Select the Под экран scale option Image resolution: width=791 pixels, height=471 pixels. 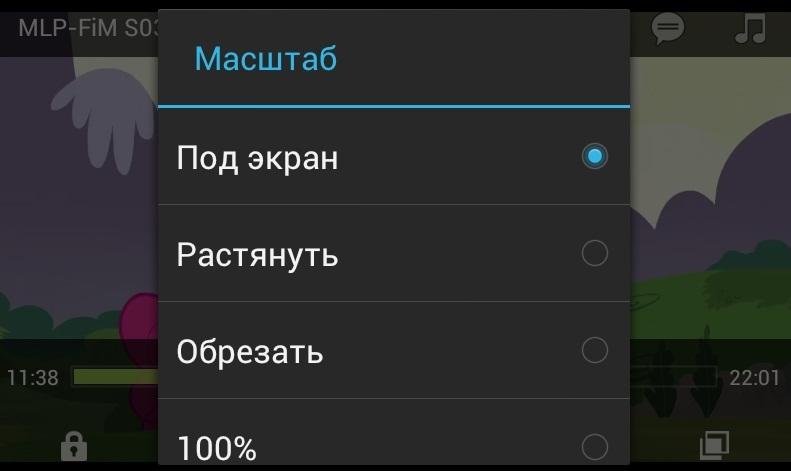pos(393,157)
